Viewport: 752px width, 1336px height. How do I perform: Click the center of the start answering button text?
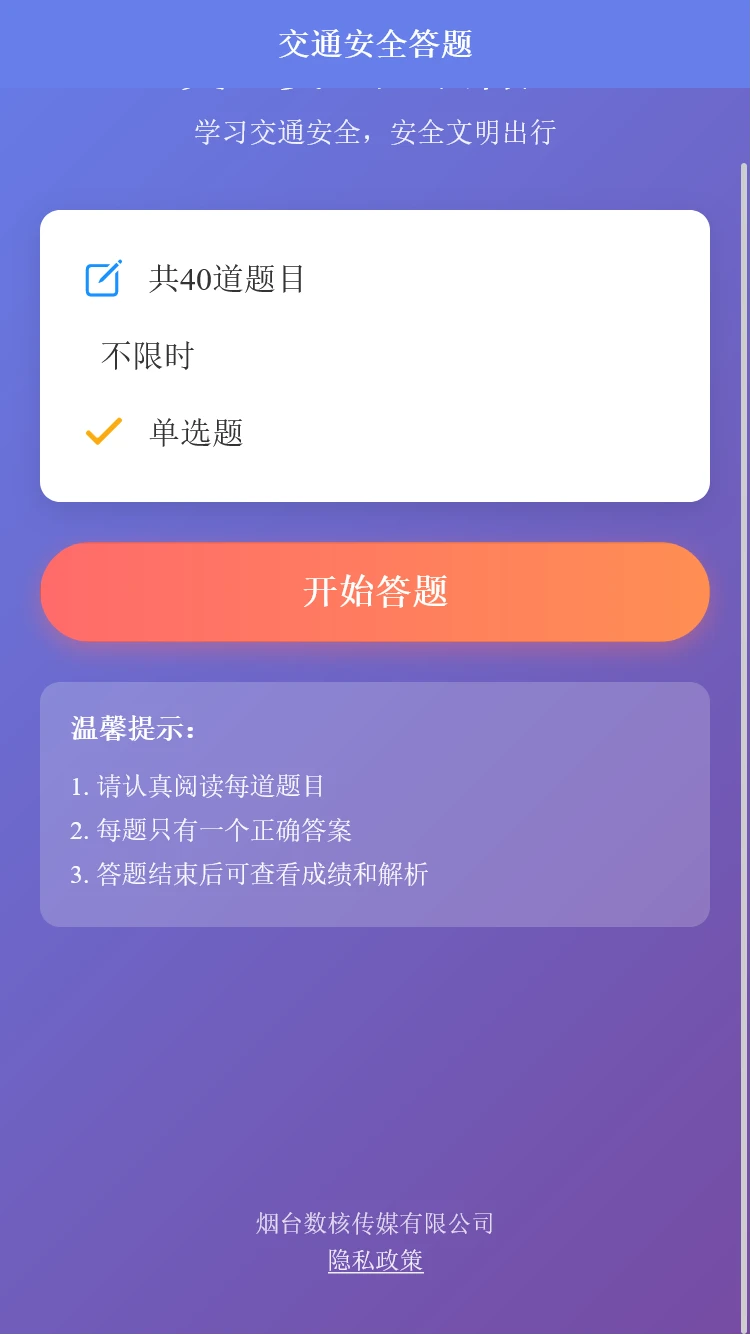click(374, 592)
